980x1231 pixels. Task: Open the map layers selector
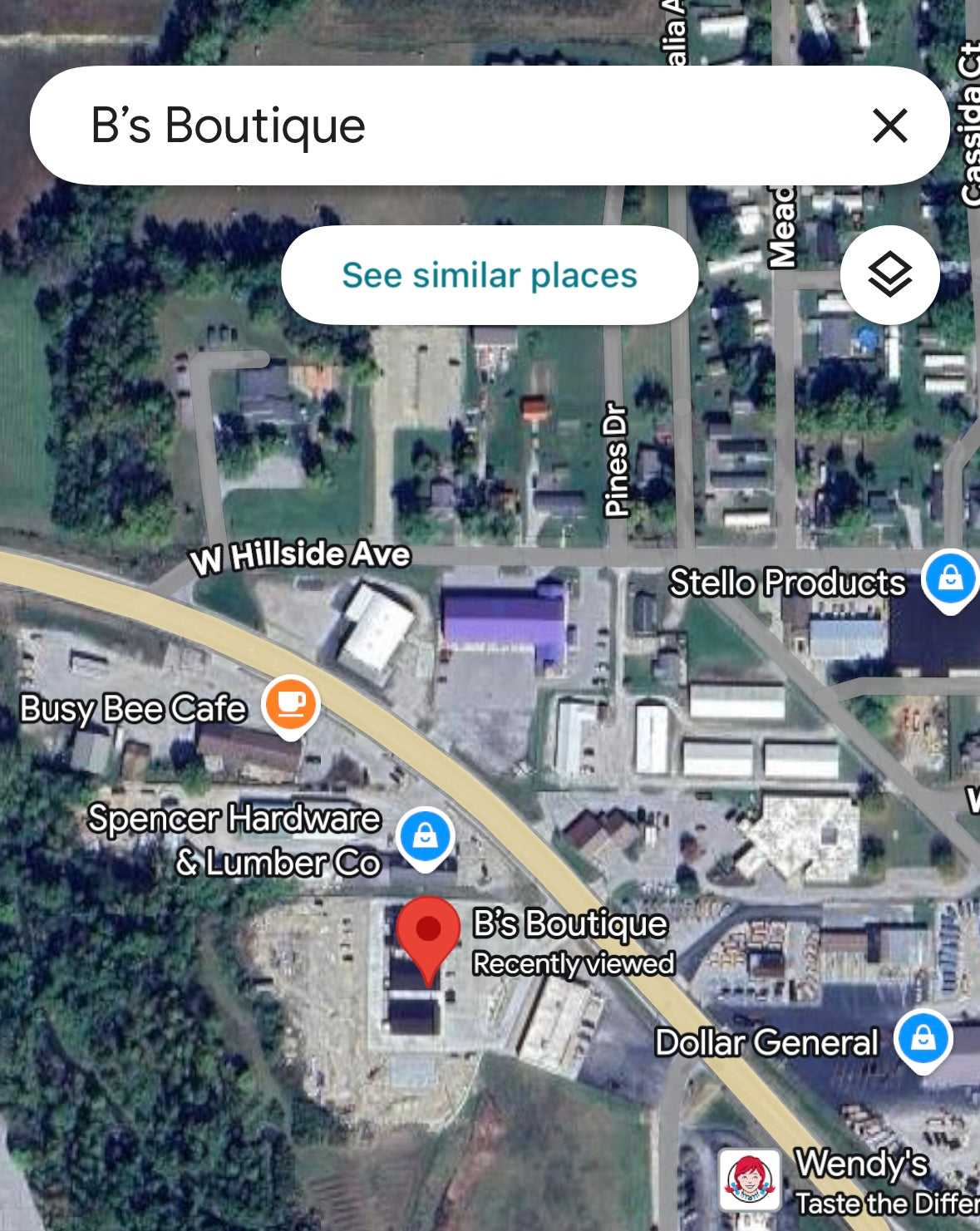coord(889,275)
